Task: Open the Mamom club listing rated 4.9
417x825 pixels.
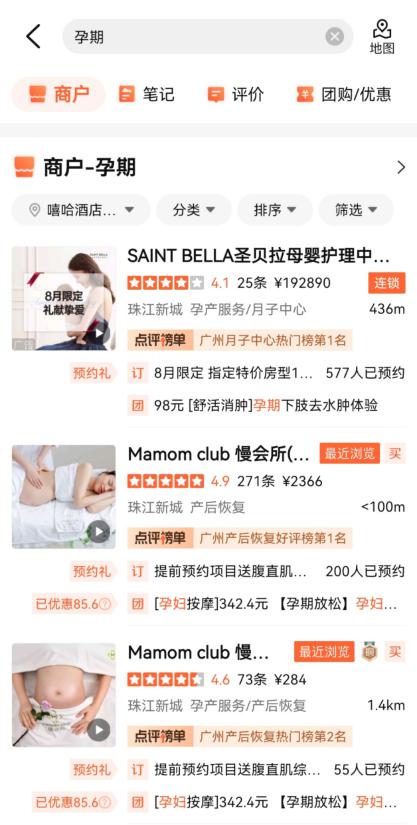Action: [x=219, y=454]
